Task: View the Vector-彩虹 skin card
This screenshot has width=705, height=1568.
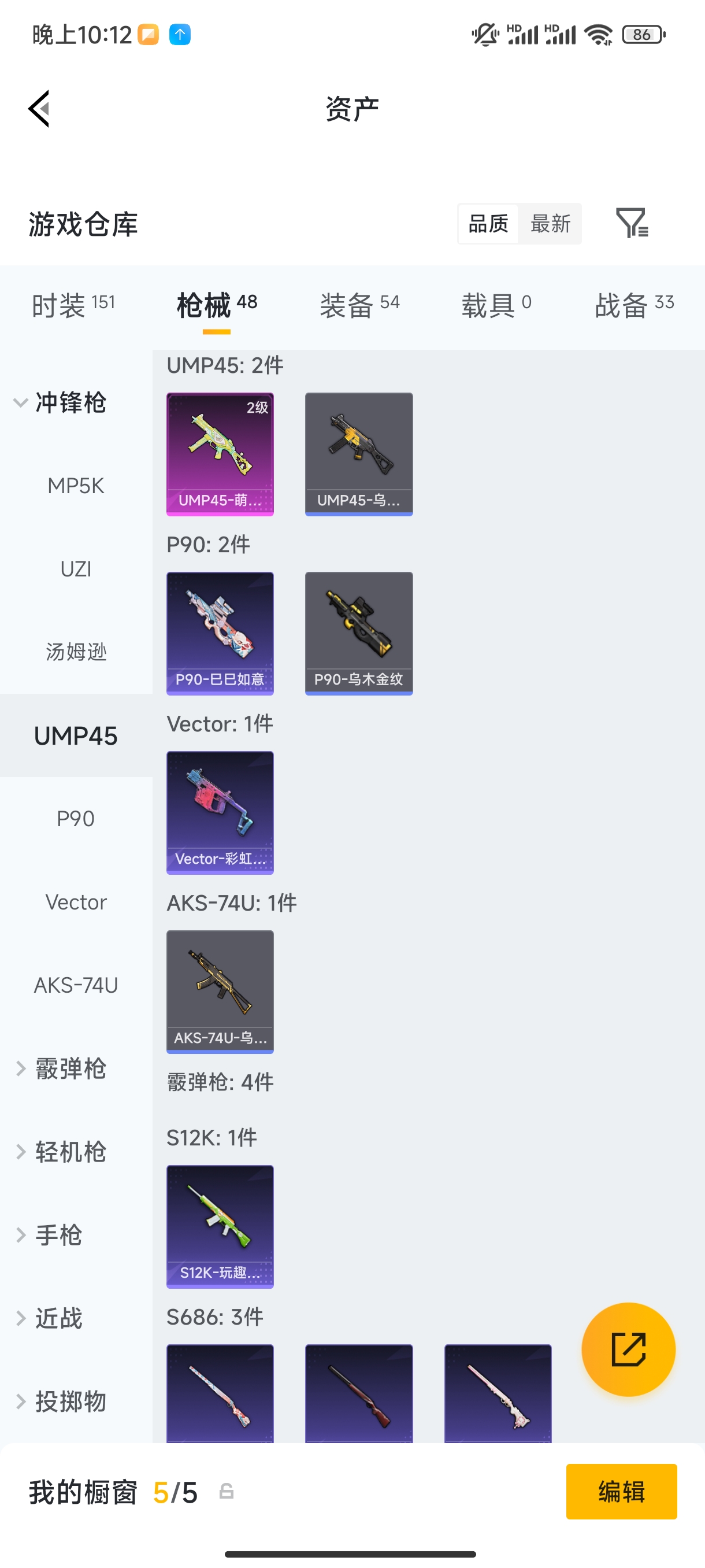Action: tap(220, 812)
